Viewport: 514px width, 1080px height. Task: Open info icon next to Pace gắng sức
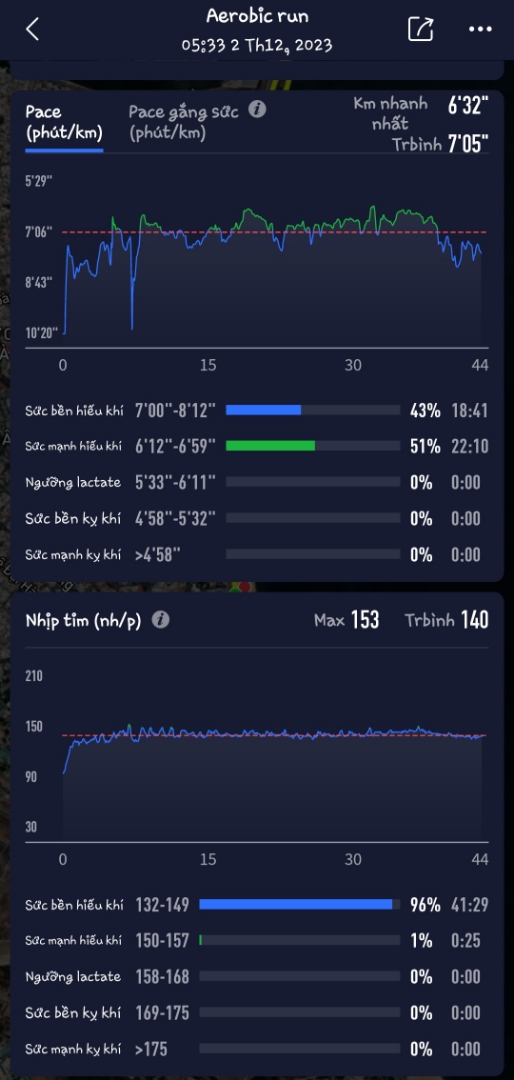click(x=258, y=110)
